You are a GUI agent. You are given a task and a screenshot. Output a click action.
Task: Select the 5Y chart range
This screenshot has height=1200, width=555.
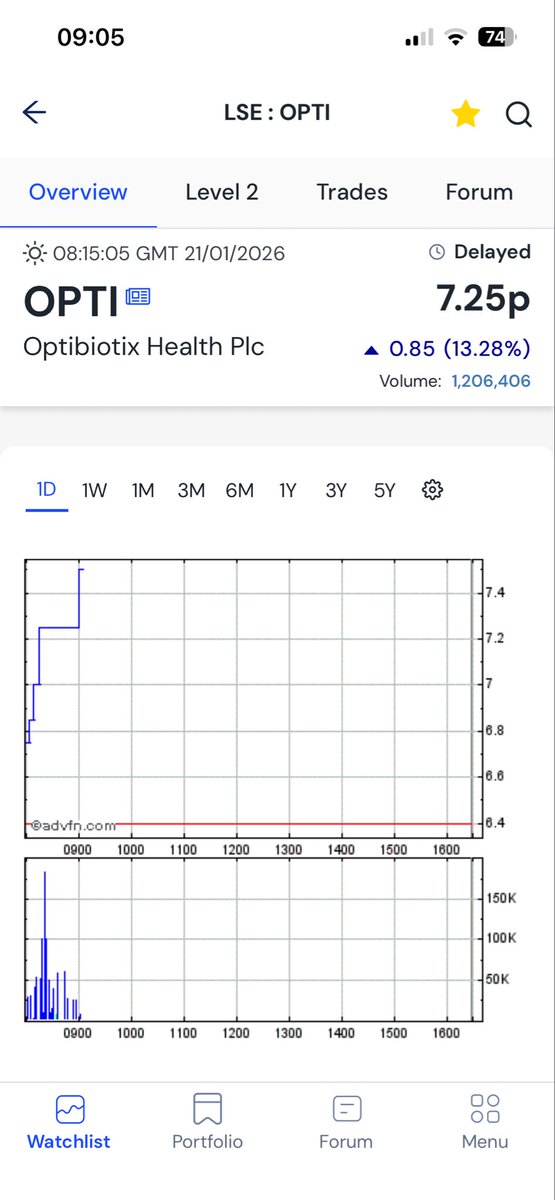pos(385,490)
